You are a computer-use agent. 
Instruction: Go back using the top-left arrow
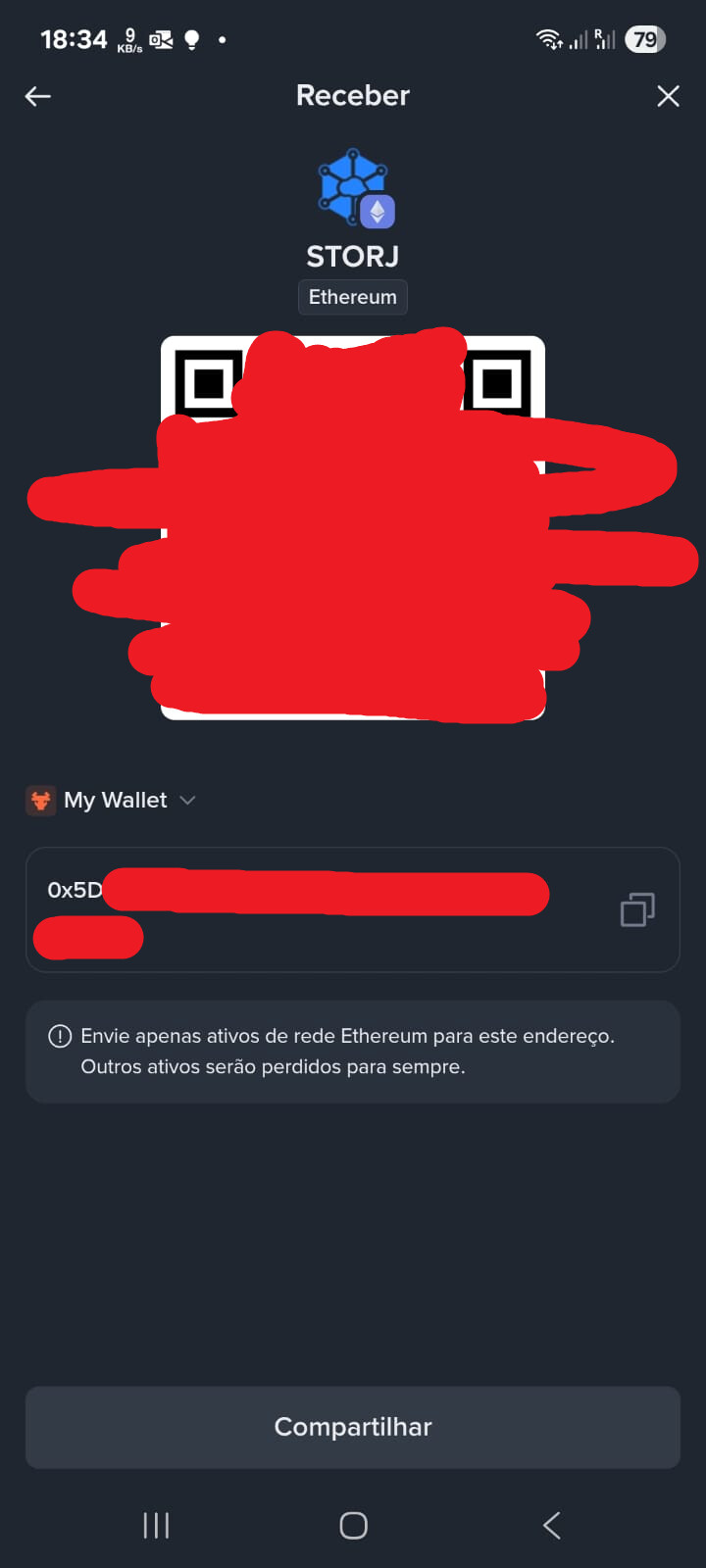[x=37, y=96]
